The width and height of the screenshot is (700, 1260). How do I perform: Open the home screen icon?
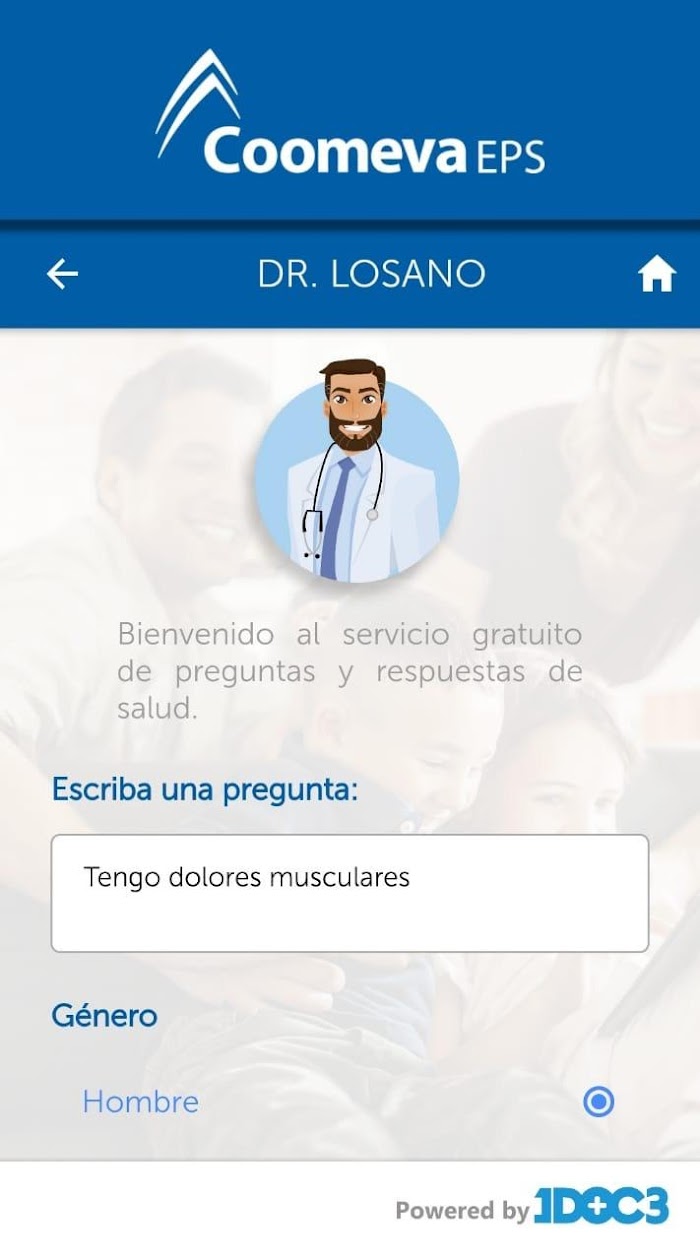pos(657,274)
